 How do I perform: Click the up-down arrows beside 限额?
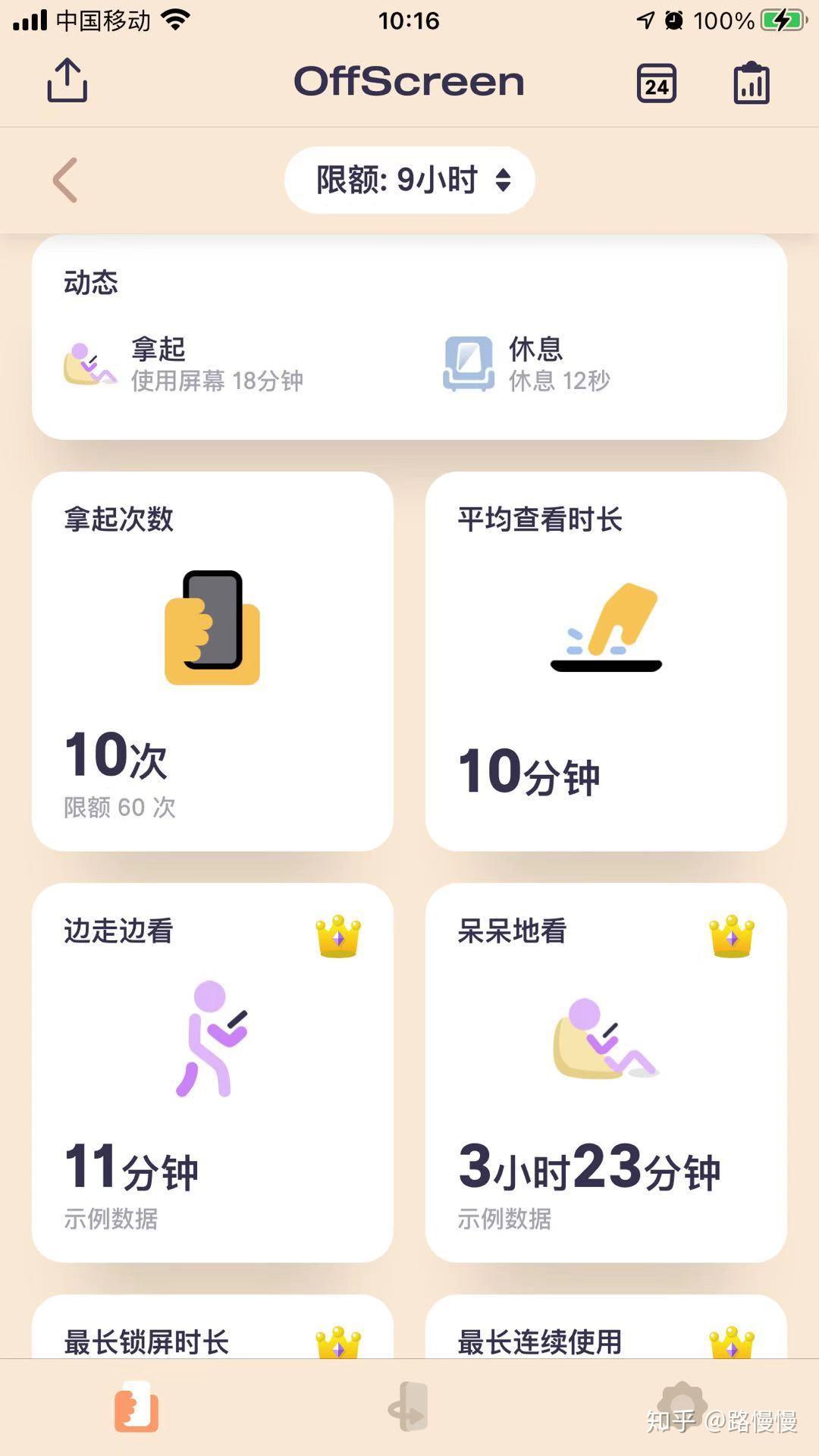[503, 181]
